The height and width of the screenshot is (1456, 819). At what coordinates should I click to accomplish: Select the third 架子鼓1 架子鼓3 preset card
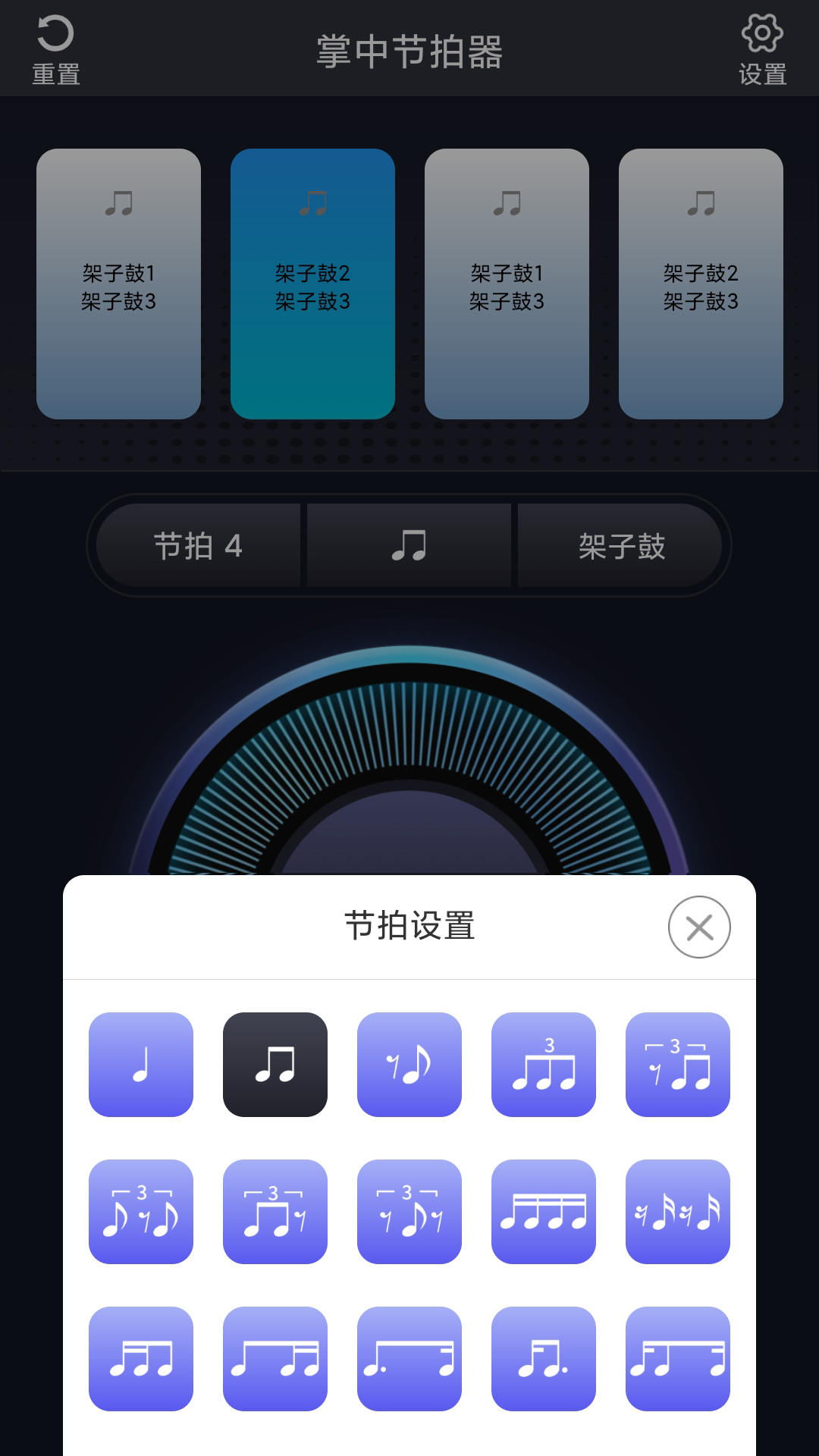tap(506, 284)
